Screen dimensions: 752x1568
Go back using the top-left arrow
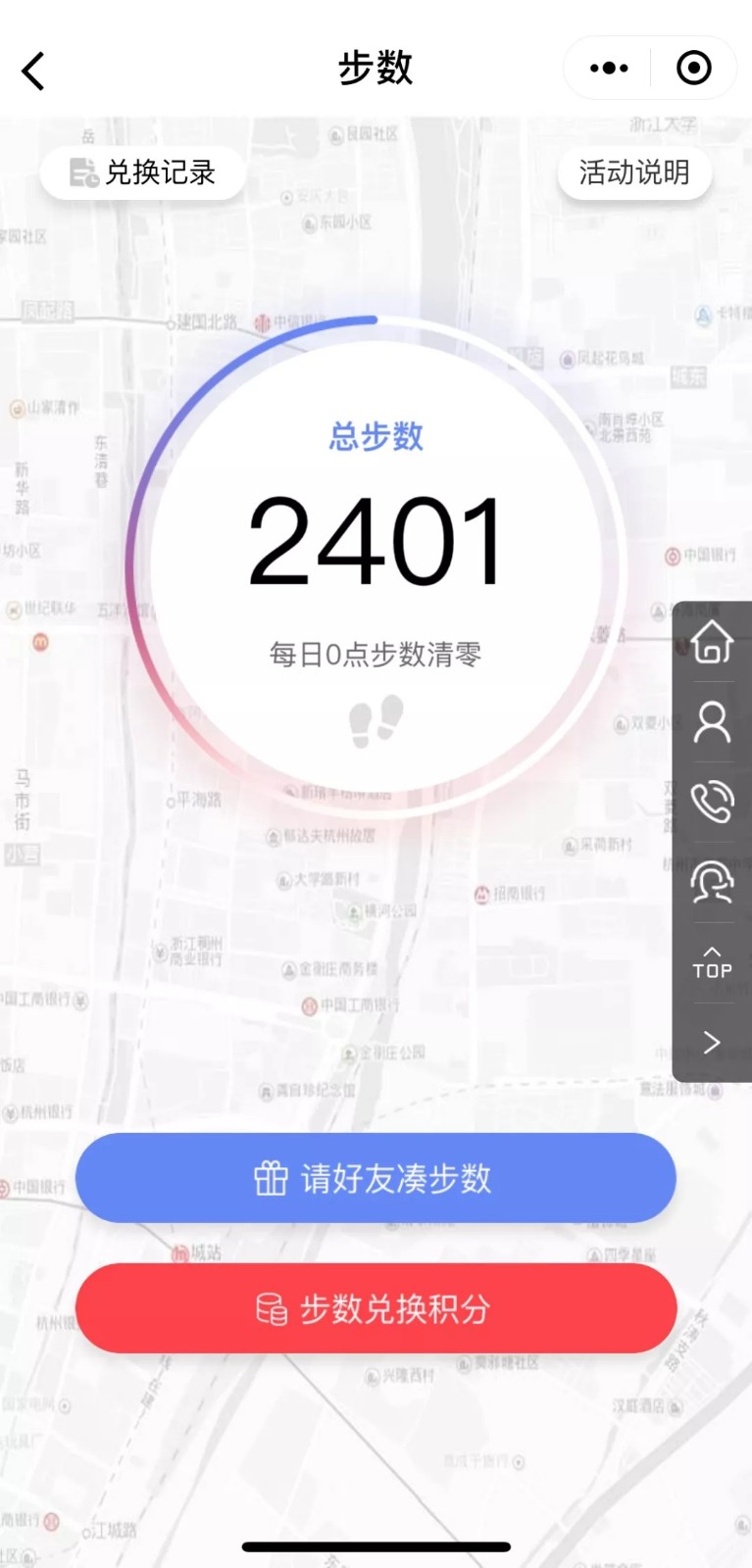[x=34, y=71]
